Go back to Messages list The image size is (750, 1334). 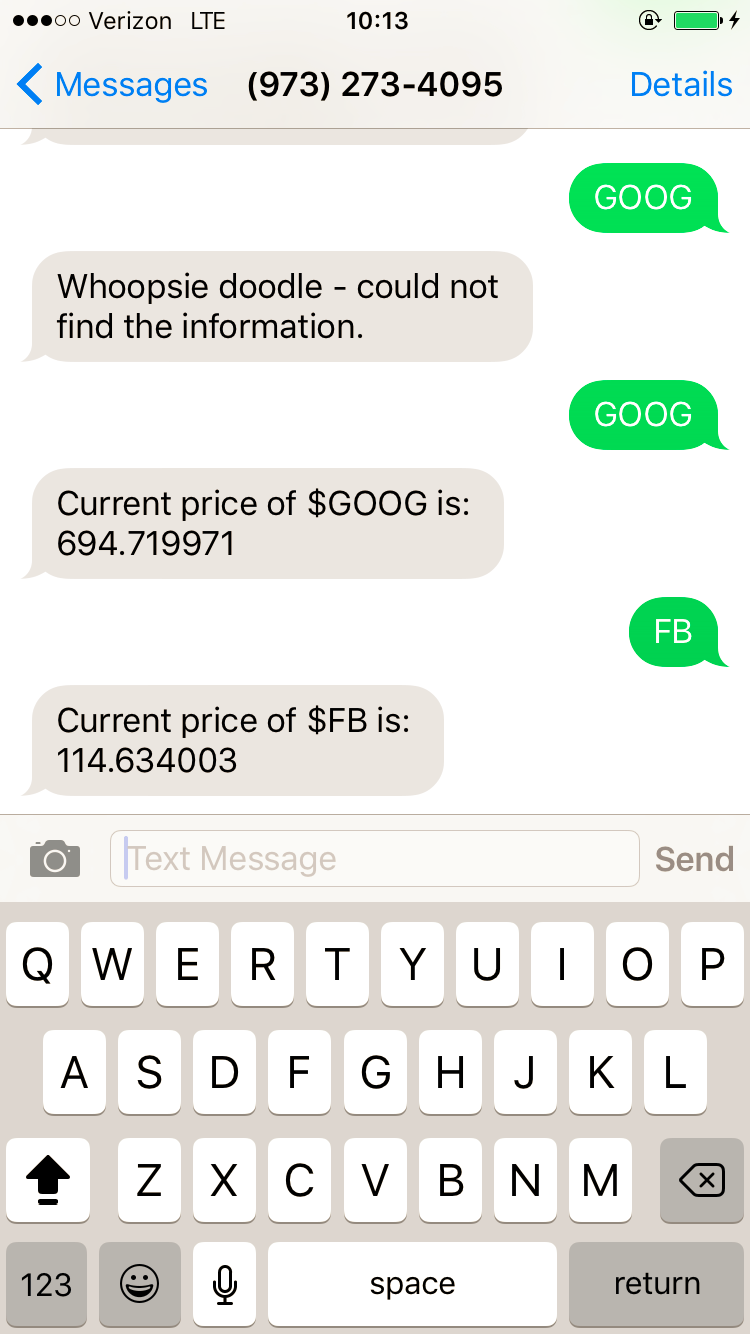tap(112, 85)
